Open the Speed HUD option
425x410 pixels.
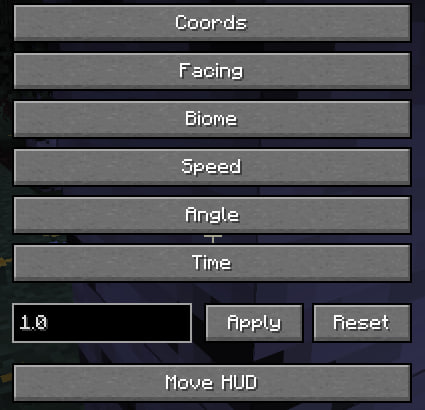click(212, 167)
